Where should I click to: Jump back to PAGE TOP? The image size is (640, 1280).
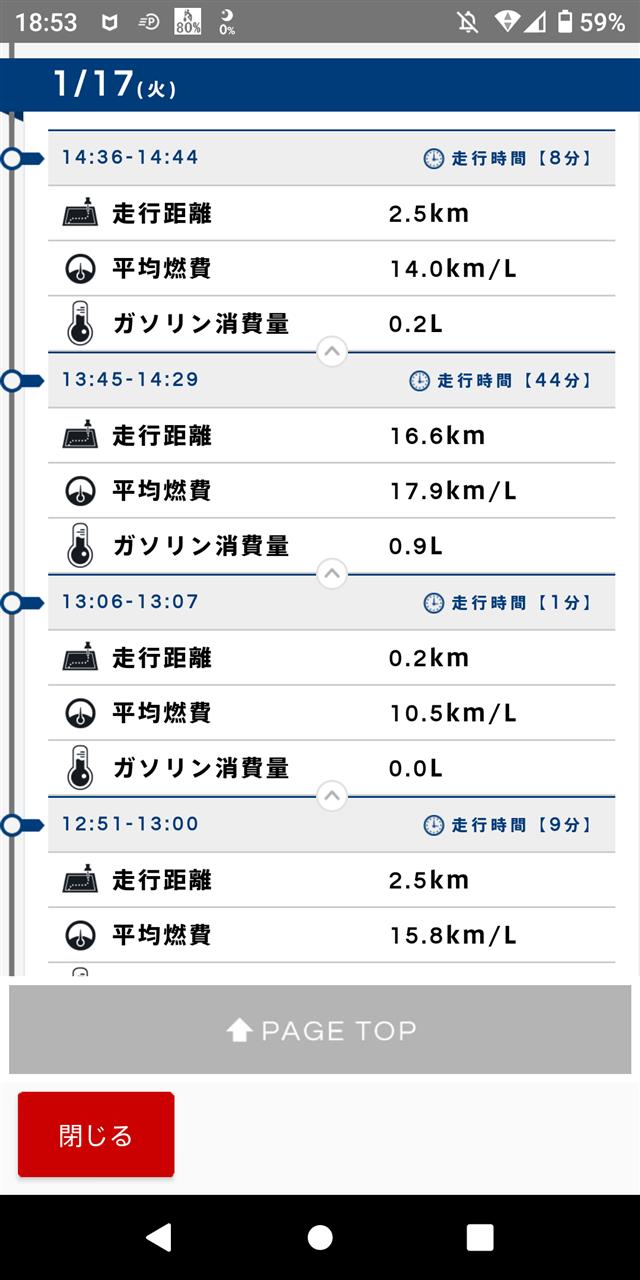click(320, 1030)
